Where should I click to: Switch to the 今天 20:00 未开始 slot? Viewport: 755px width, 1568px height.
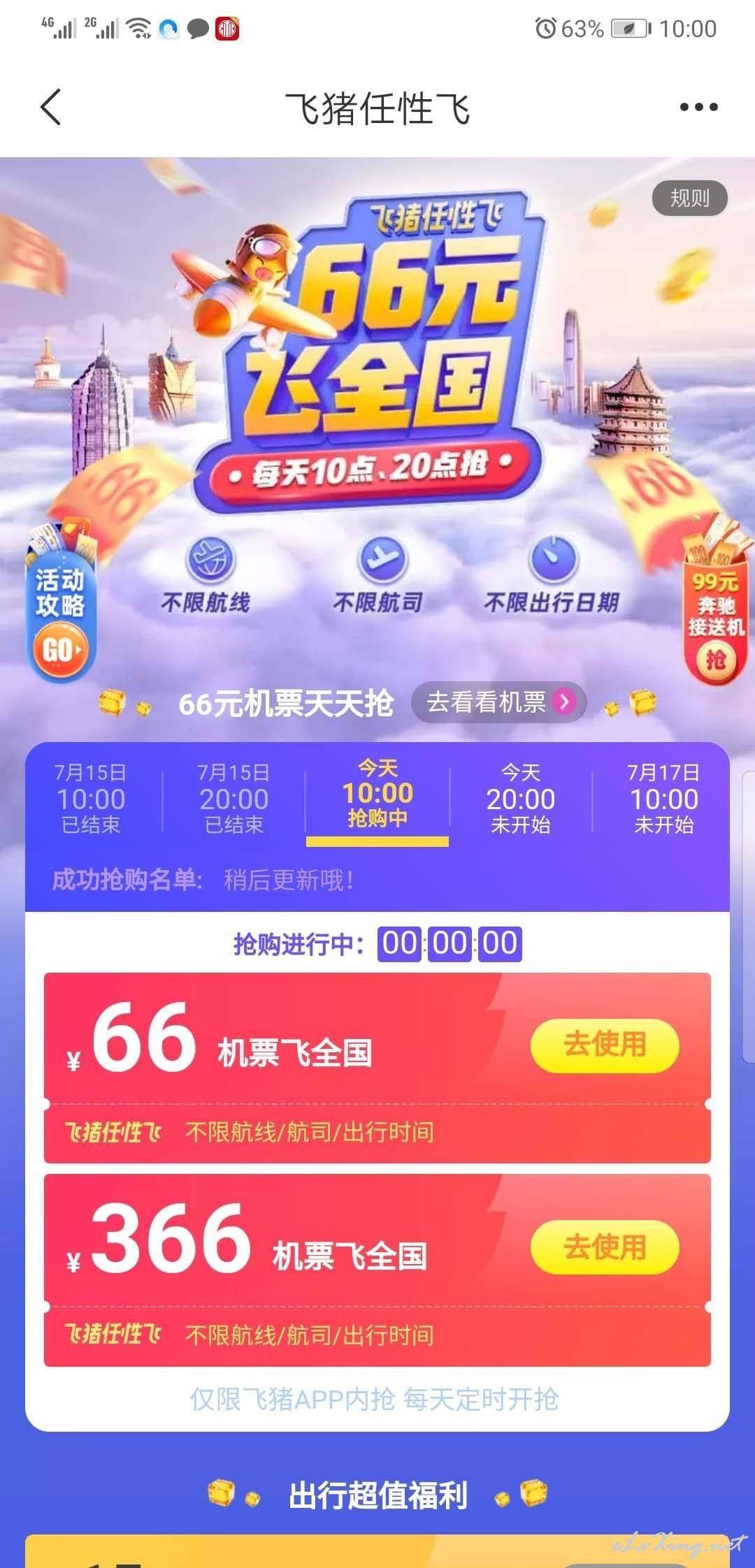521,799
